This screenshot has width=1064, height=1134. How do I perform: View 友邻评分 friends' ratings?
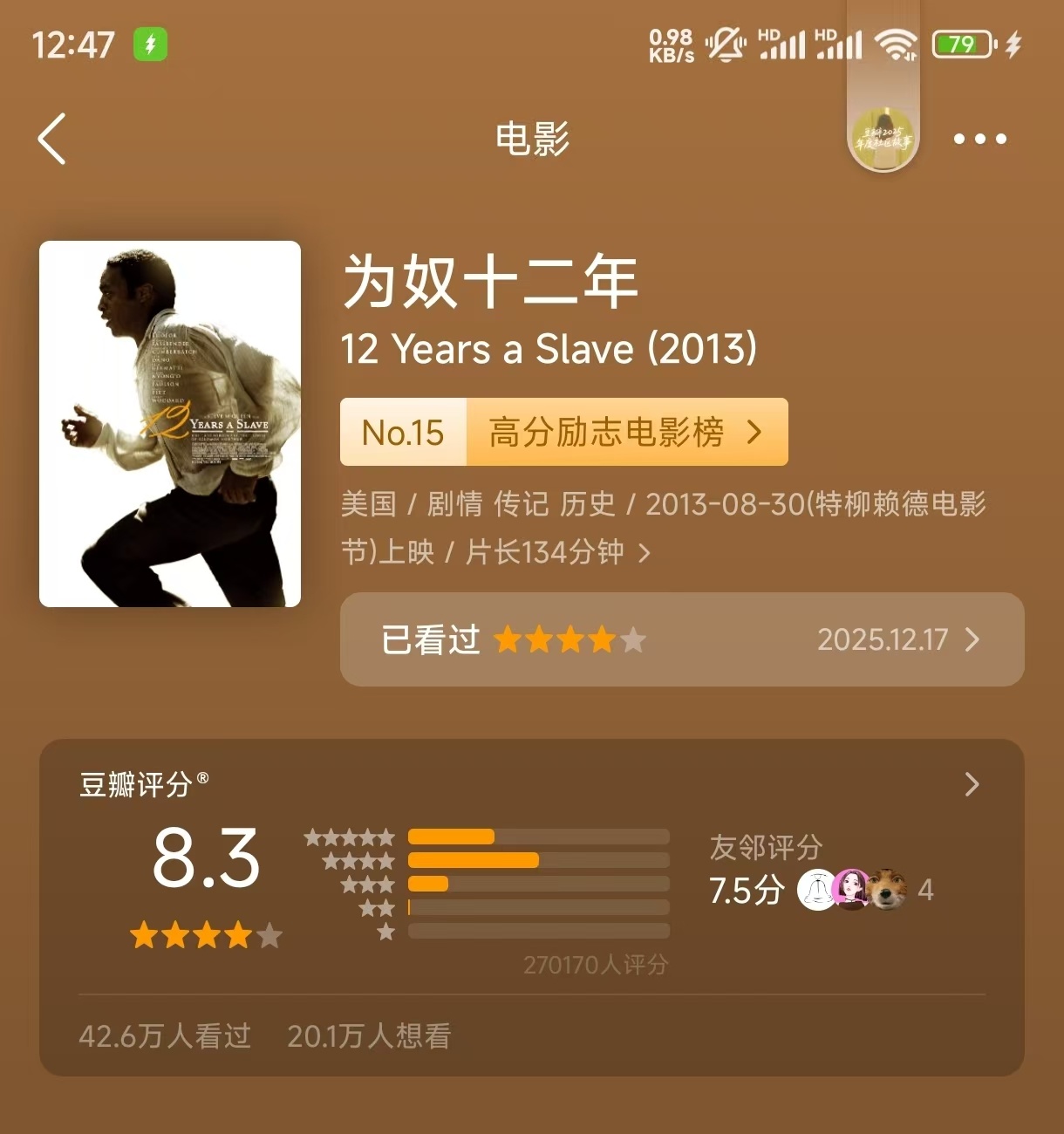tap(820, 874)
